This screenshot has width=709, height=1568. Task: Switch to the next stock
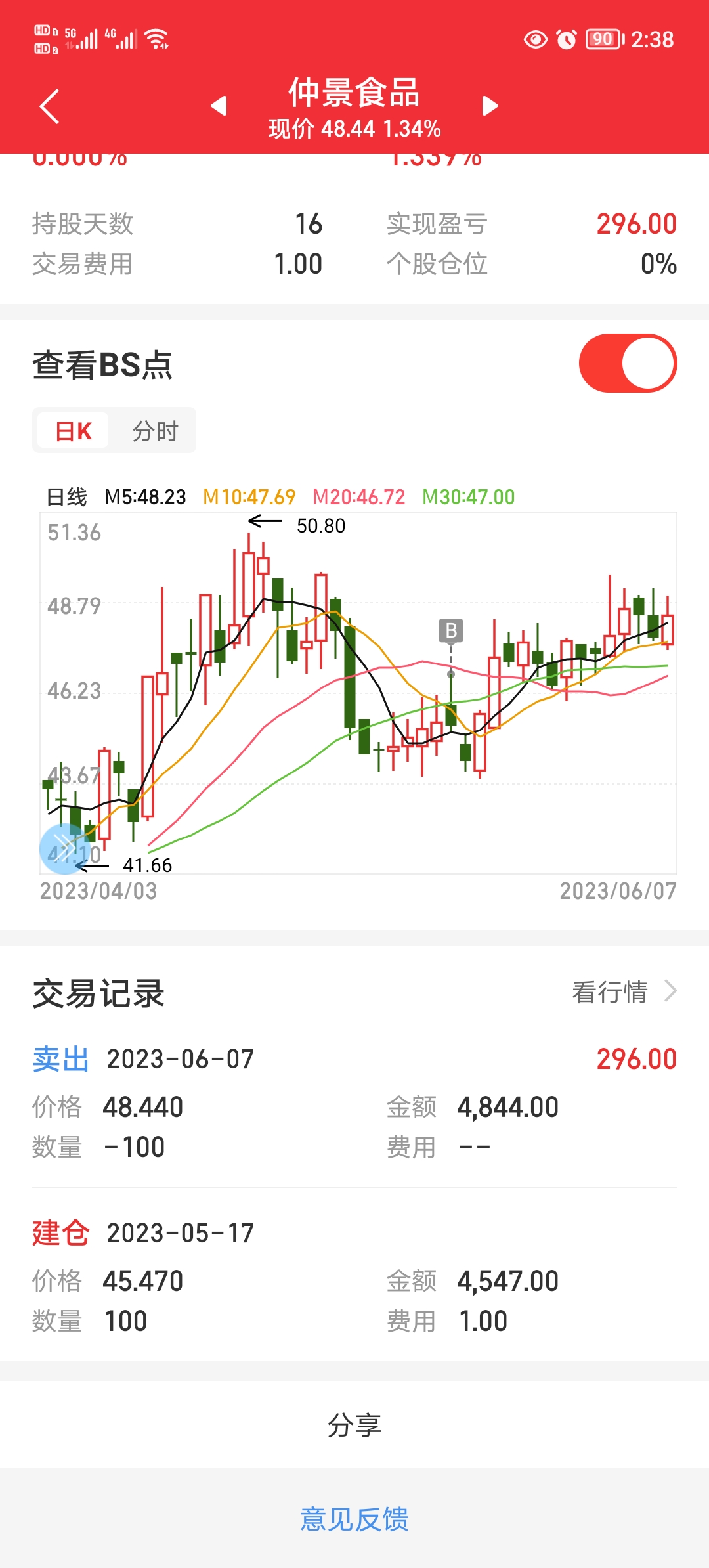point(490,106)
